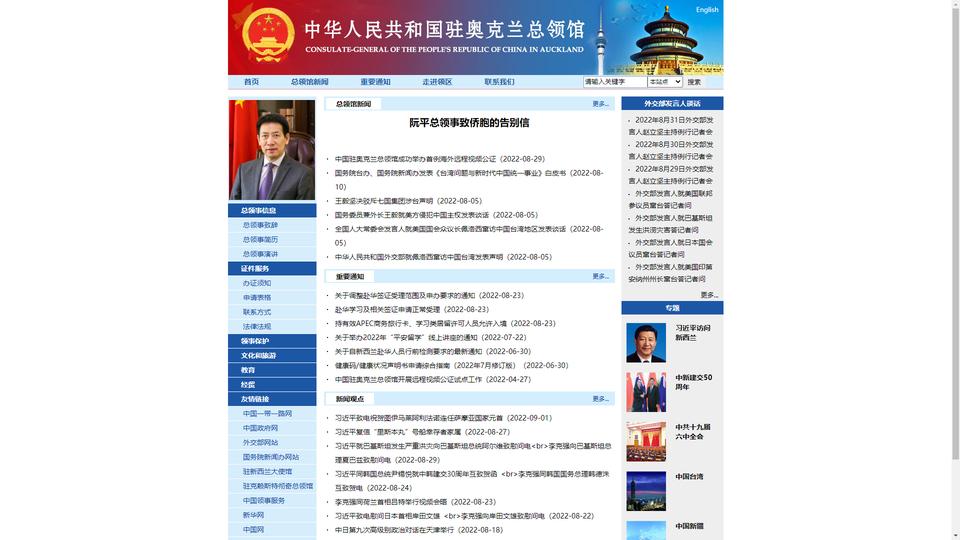View more in 总领馆新闻 section
Screen dimensions: 960x540
tap(600, 104)
